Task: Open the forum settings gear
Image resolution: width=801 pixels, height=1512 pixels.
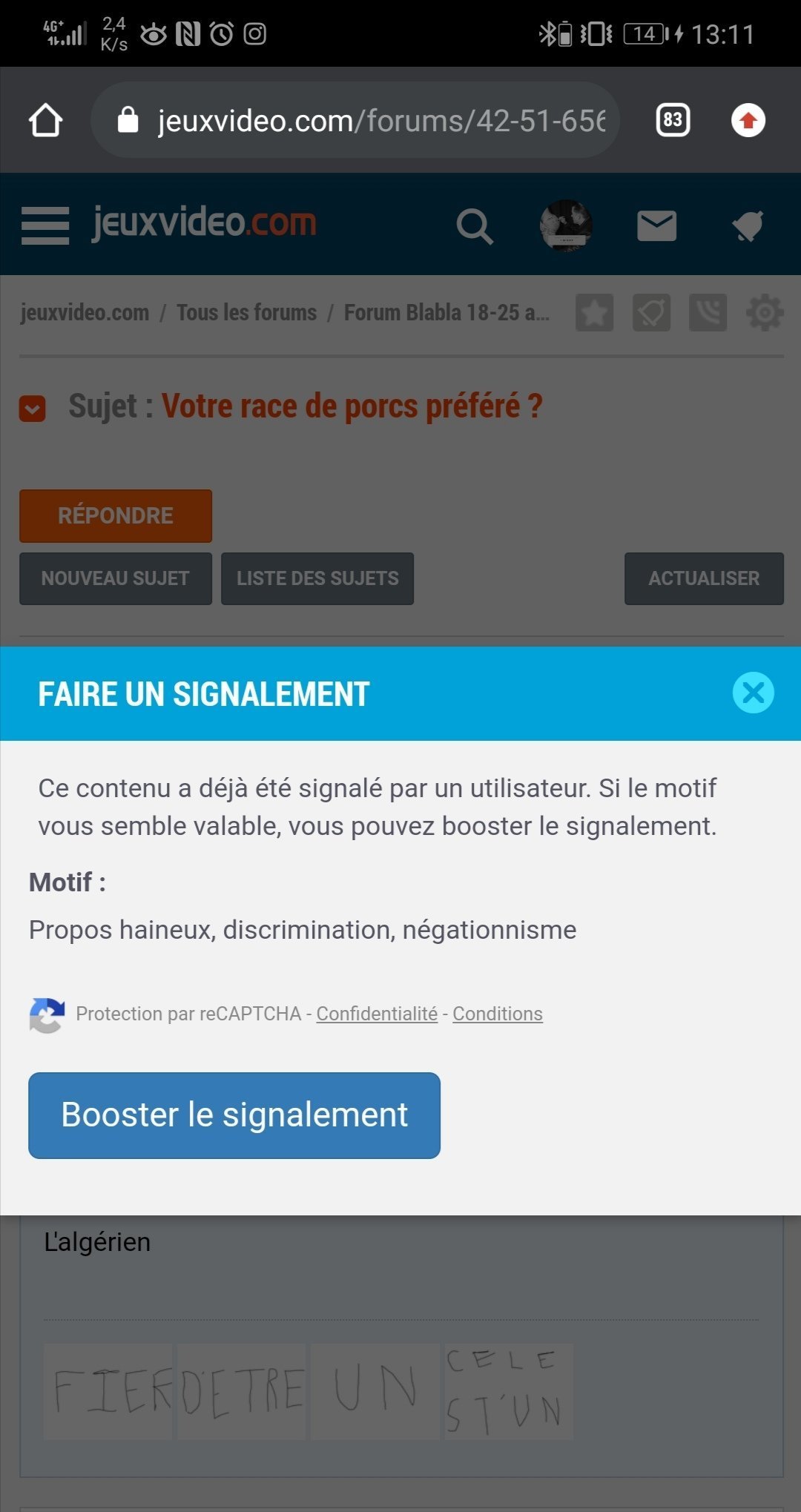Action: tap(765, 313)
